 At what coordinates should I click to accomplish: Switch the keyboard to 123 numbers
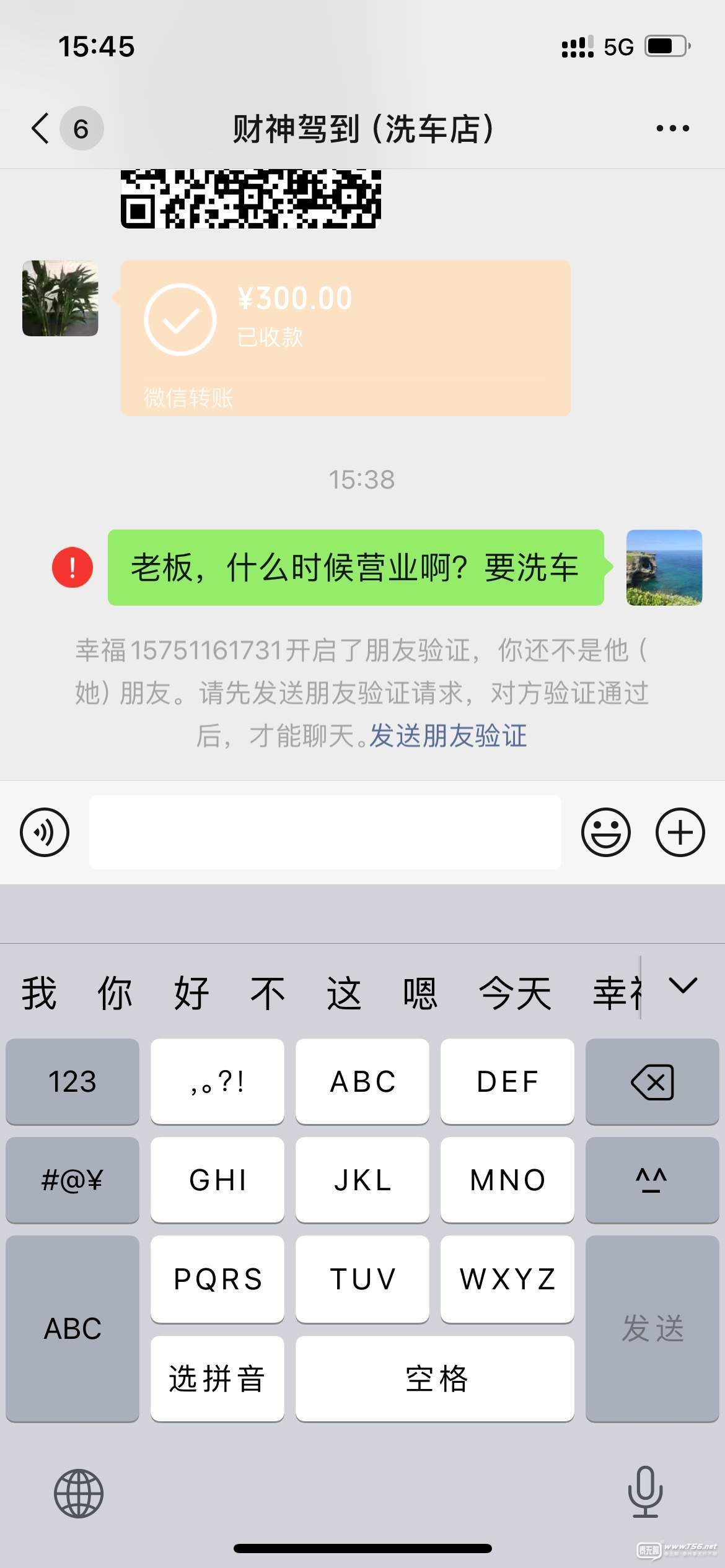[72, 1082]
